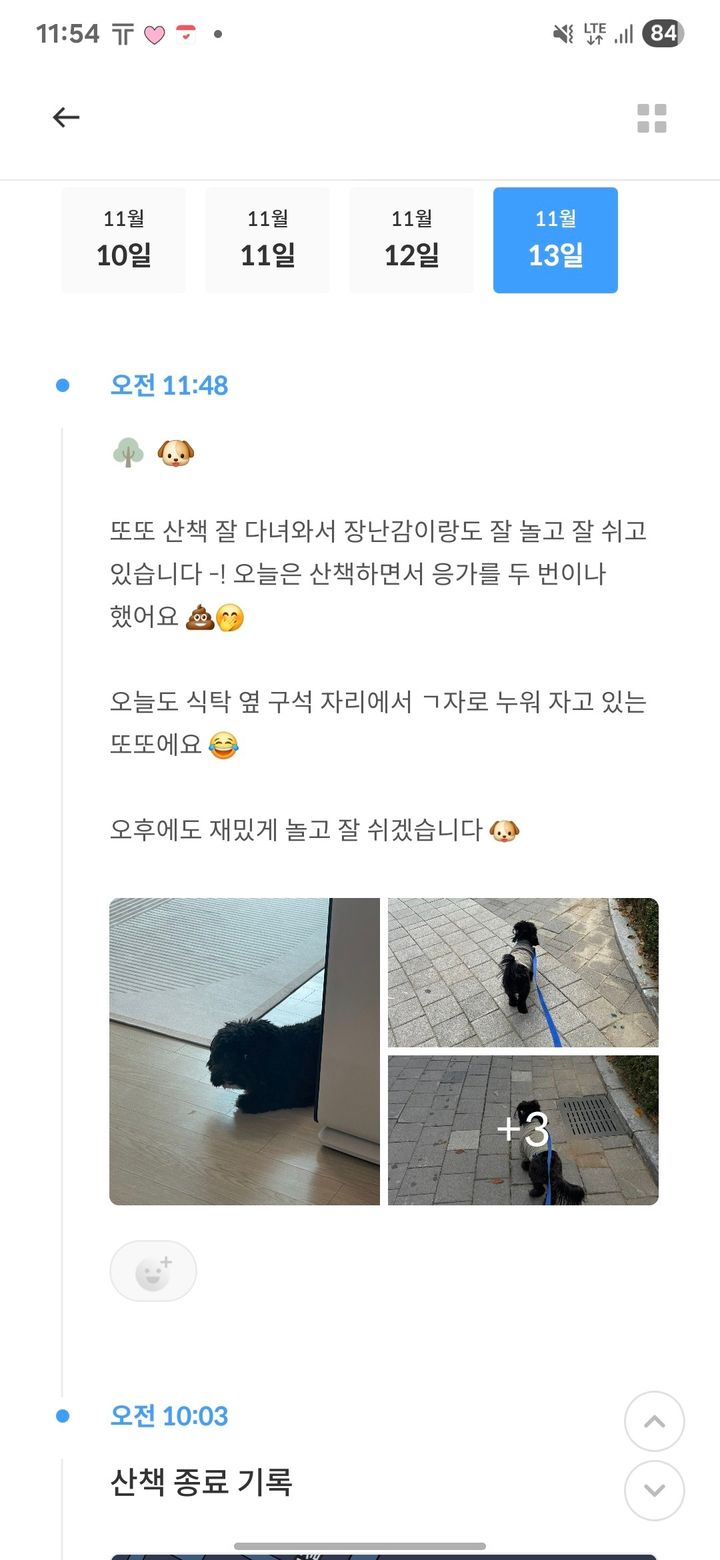
Task: Open the +3 more photos tile
Action: (523, 1130)
